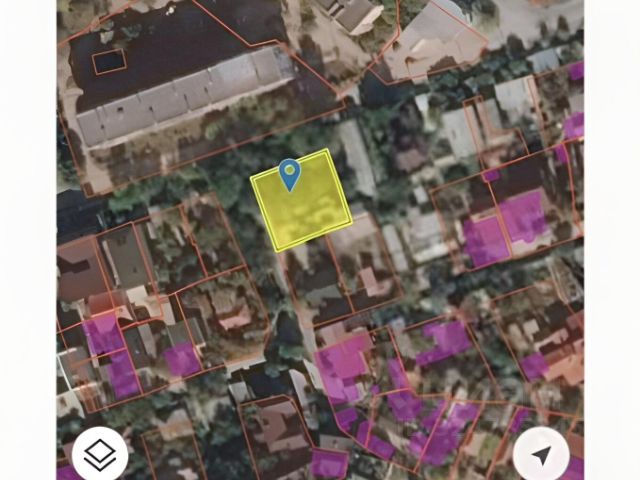Open the map layers selector
This screenshot has height=480, width=640.
[x=100, y=456]
